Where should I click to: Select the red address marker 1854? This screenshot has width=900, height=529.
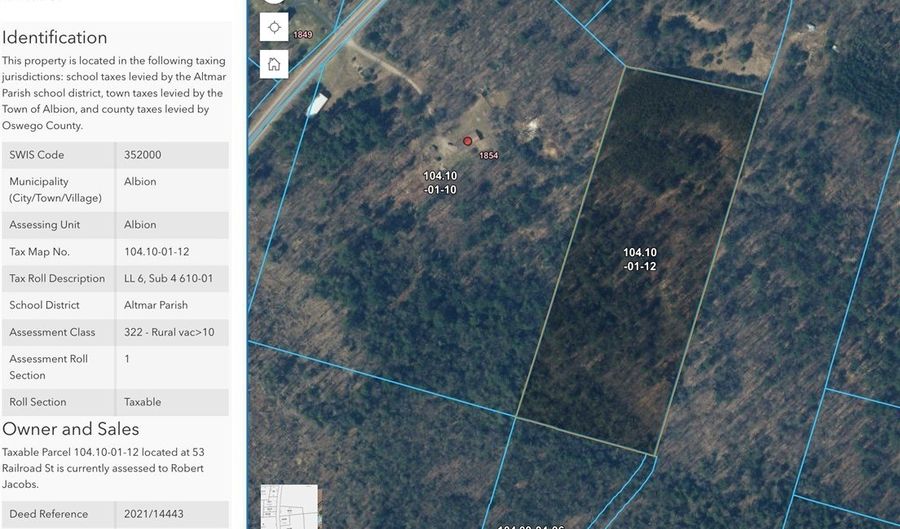click(x=467, y=141)
